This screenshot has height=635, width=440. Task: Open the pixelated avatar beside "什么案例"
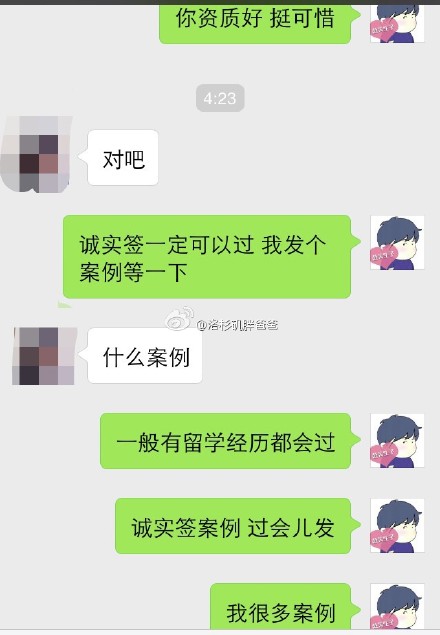[45, 356]
